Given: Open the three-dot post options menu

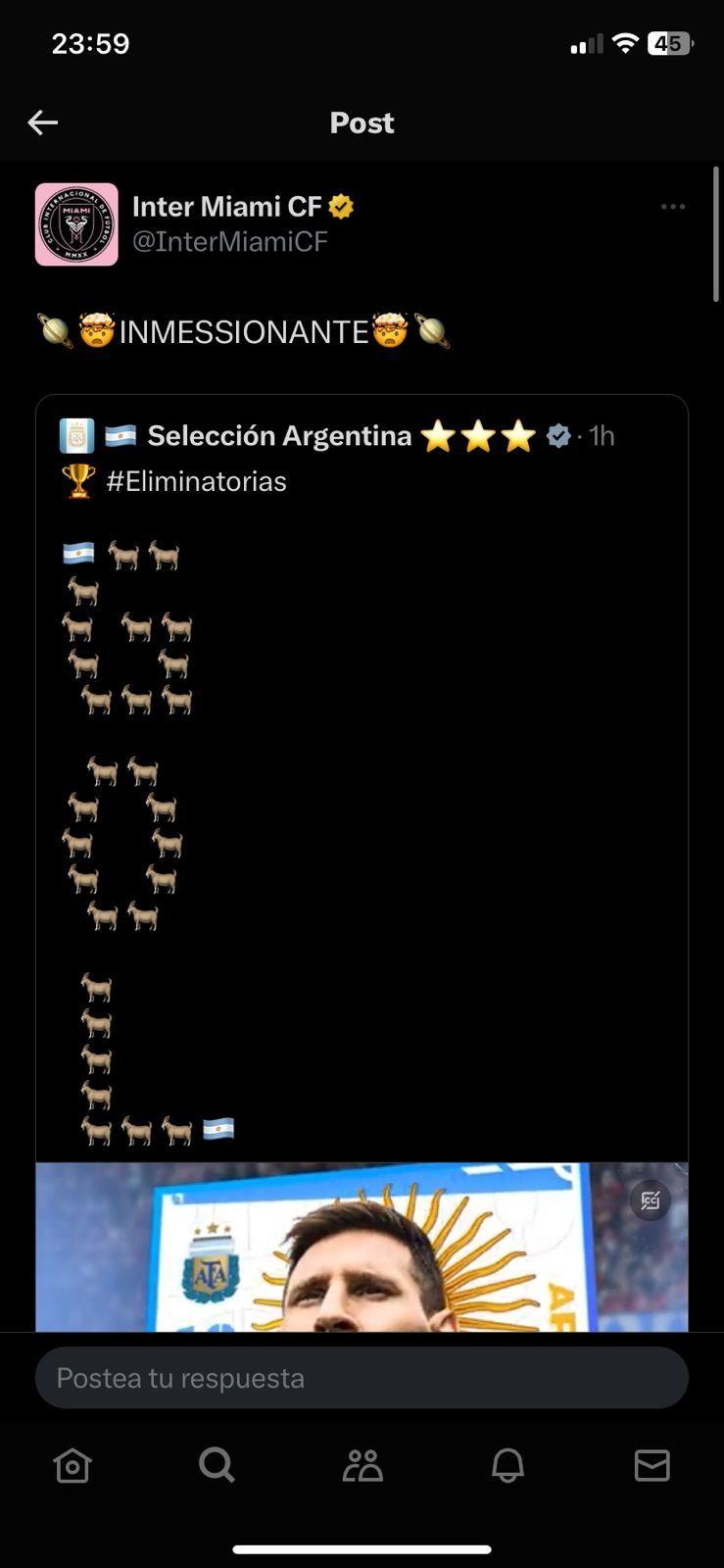Looking at the screenshot, I should [672, 207].
